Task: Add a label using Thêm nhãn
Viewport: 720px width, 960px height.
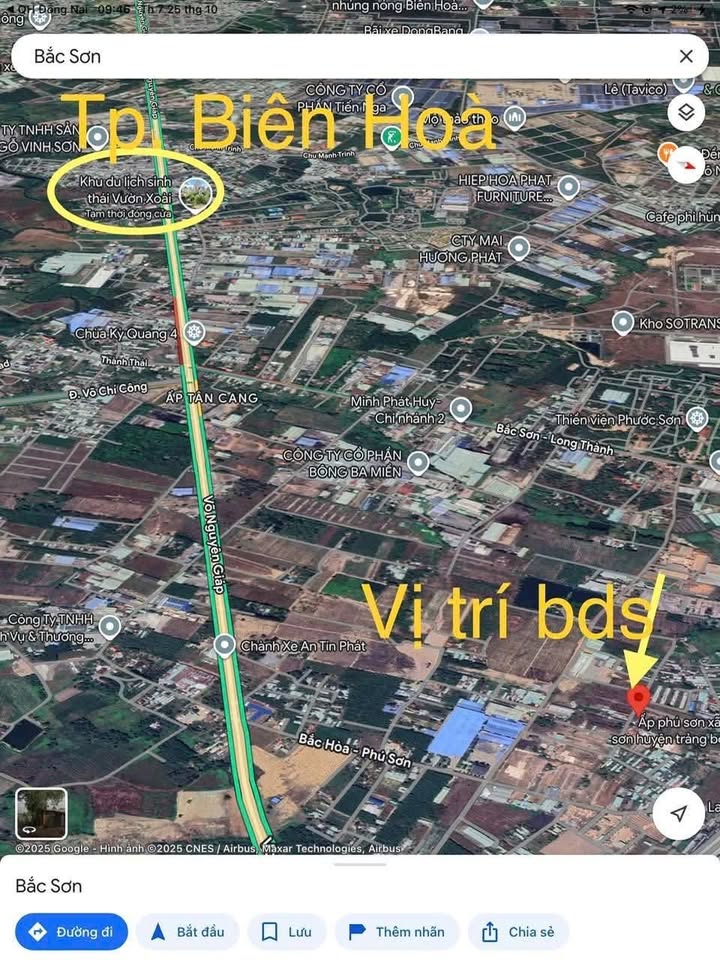Action: [x=397, y=931]
